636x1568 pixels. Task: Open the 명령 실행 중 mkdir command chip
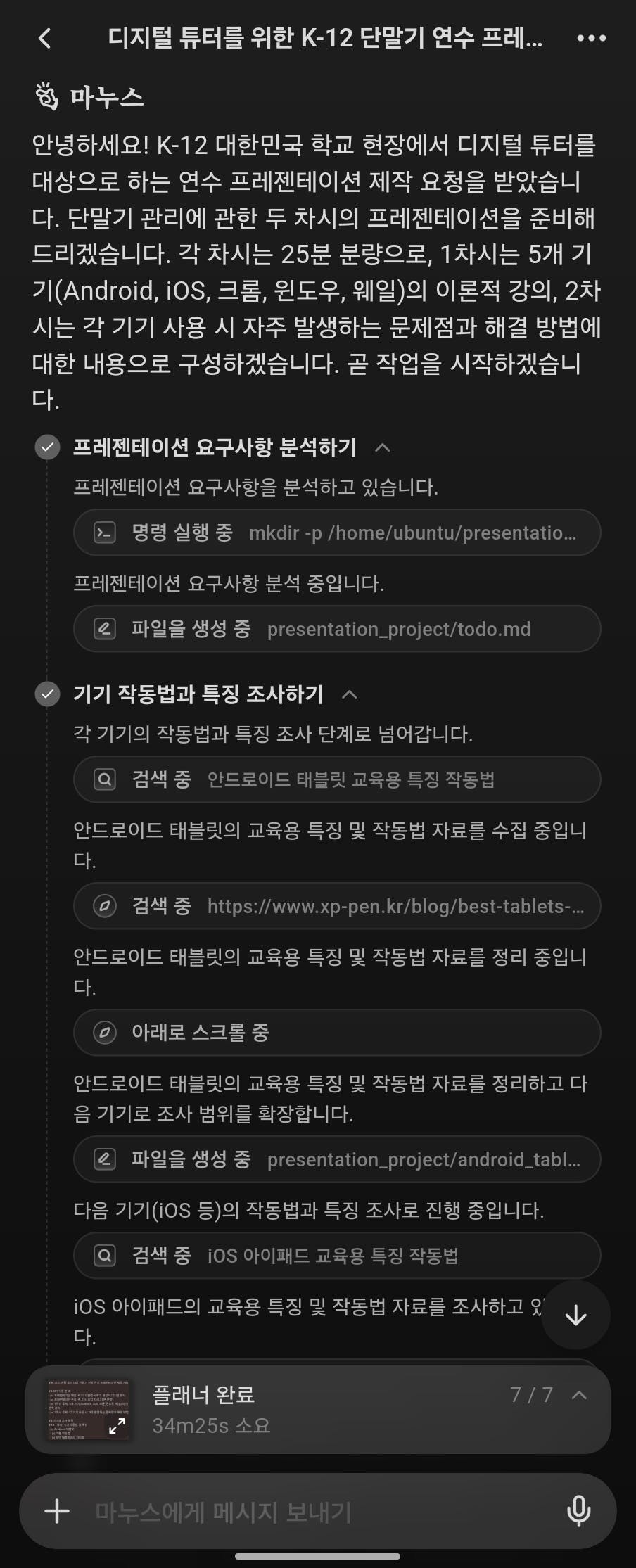click(x=337, y=533)
